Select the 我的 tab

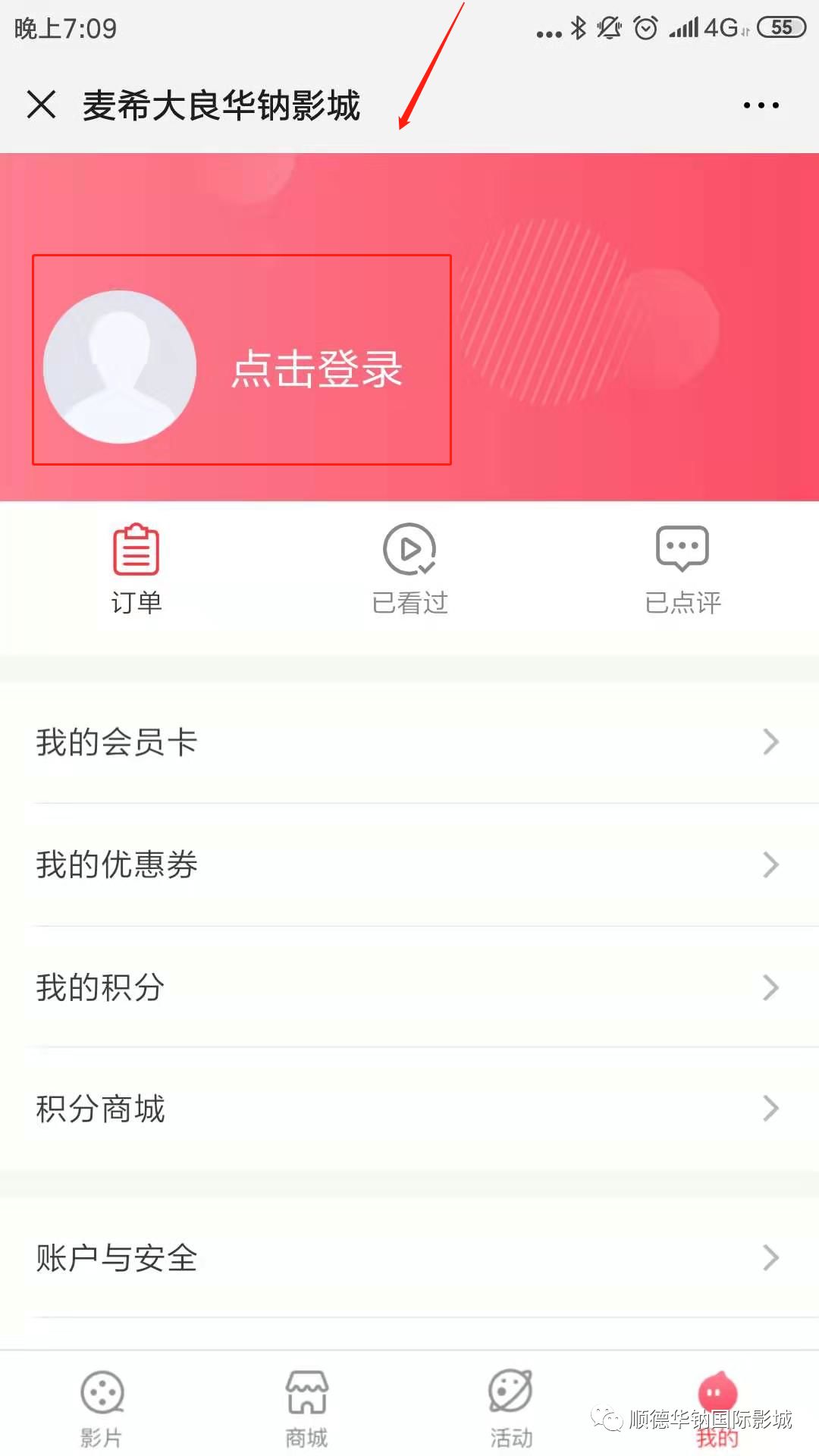[717, 1408]
